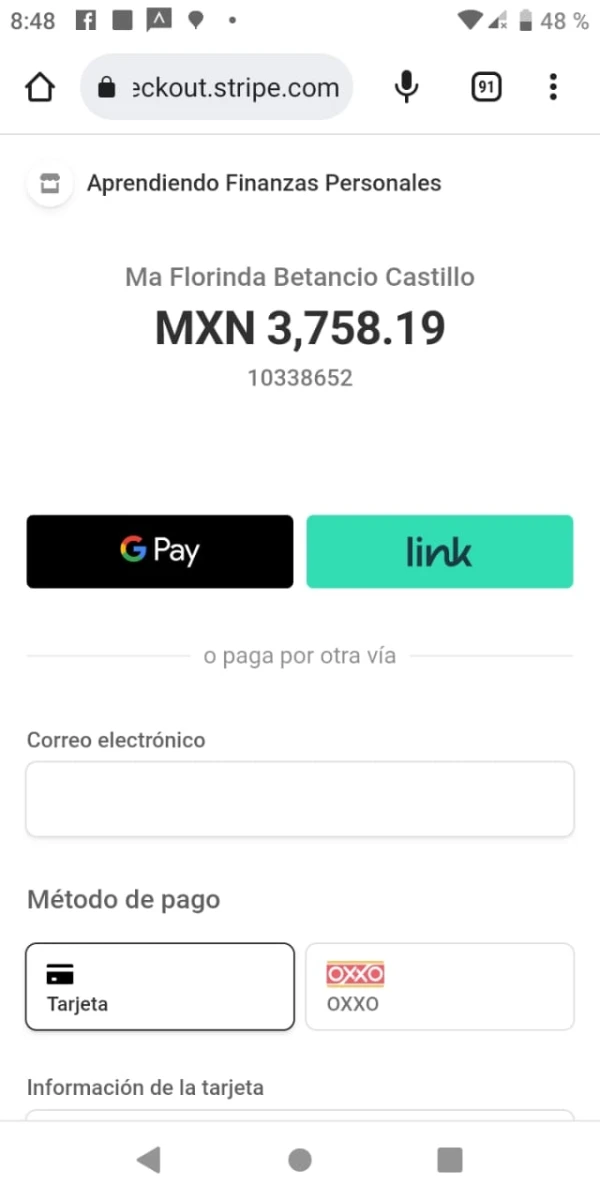Open the tab switcher showing 91 tabs
The width and height of the screenshot is (600, 1200).
(x=486, y=88)
